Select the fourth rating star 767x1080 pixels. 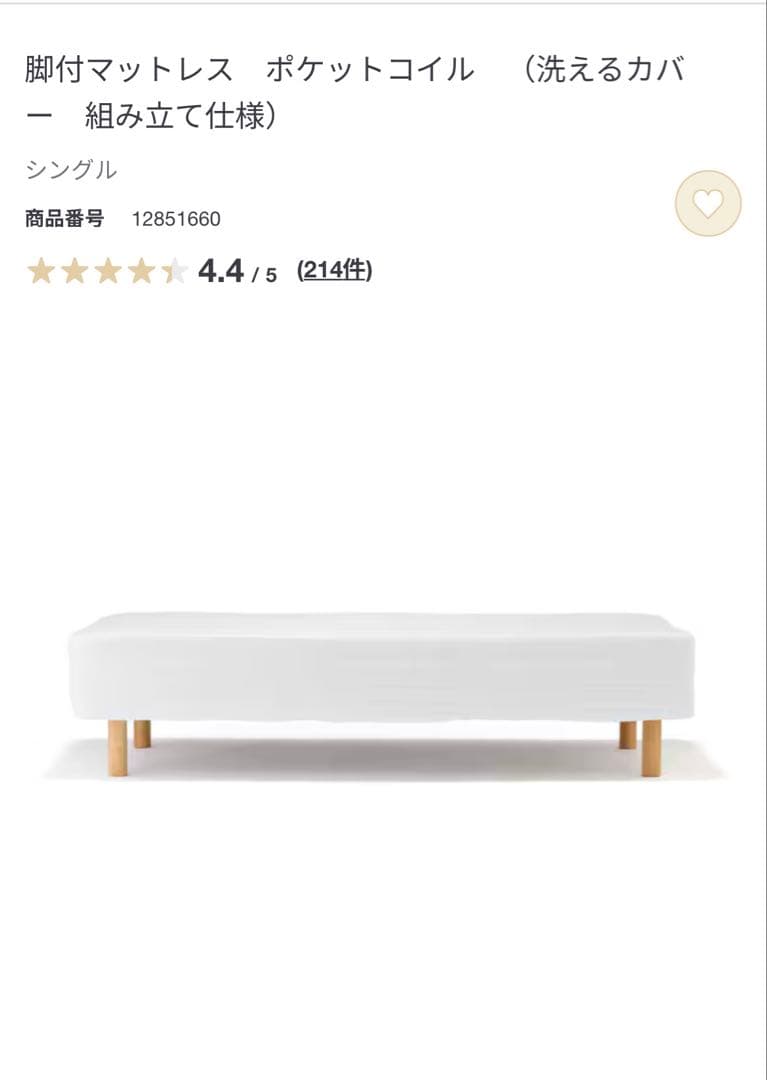coord(139,270)
